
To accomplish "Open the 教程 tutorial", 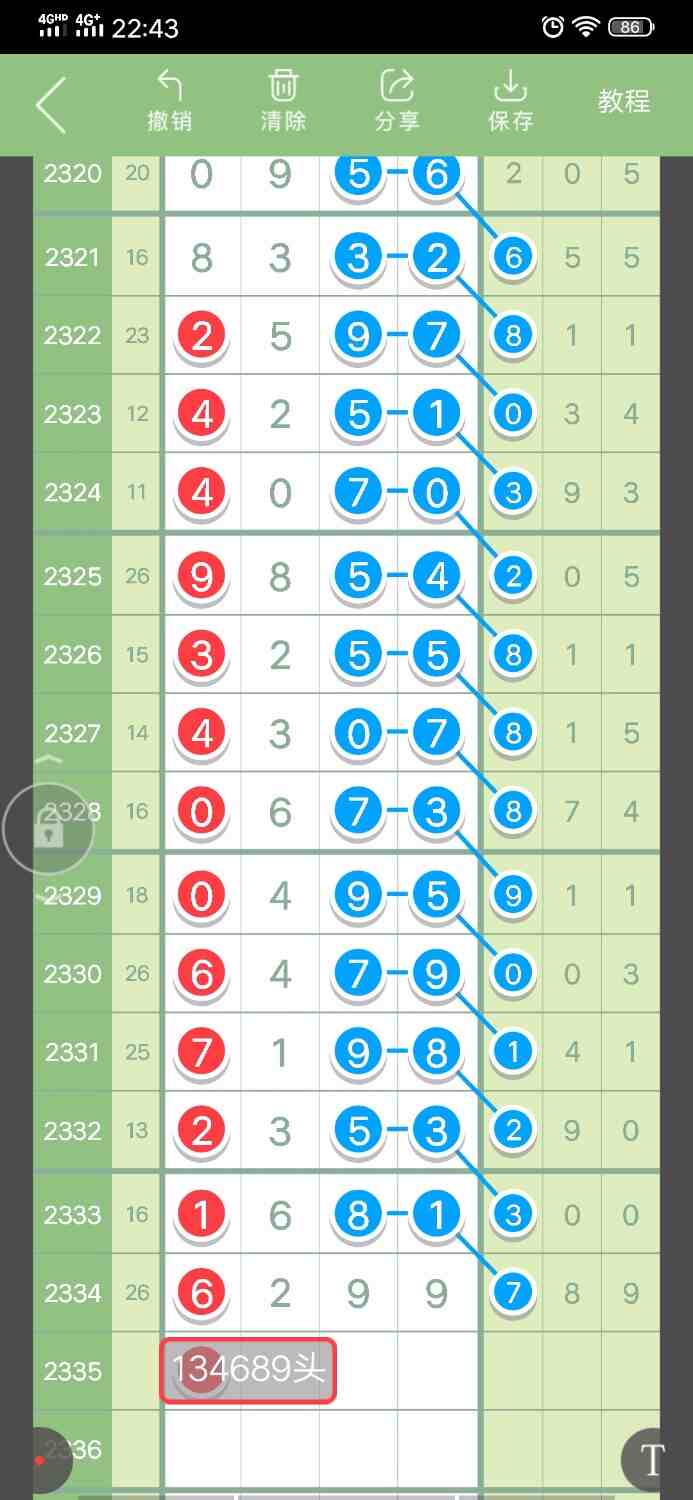I will point(624,101).
